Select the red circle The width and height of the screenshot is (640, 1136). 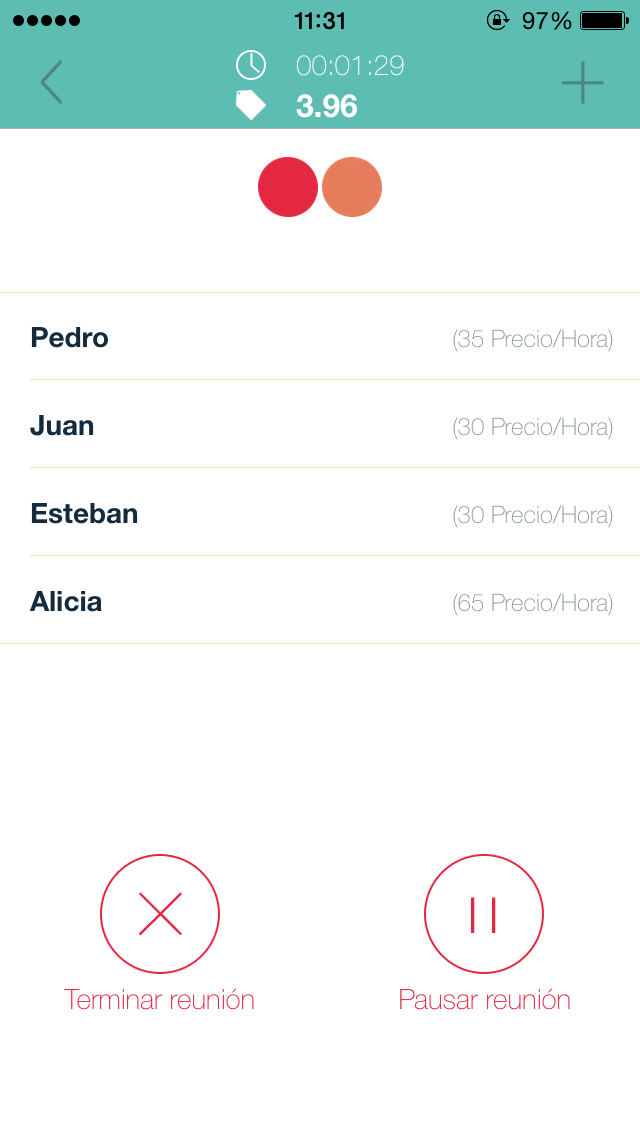coord(288,187)
